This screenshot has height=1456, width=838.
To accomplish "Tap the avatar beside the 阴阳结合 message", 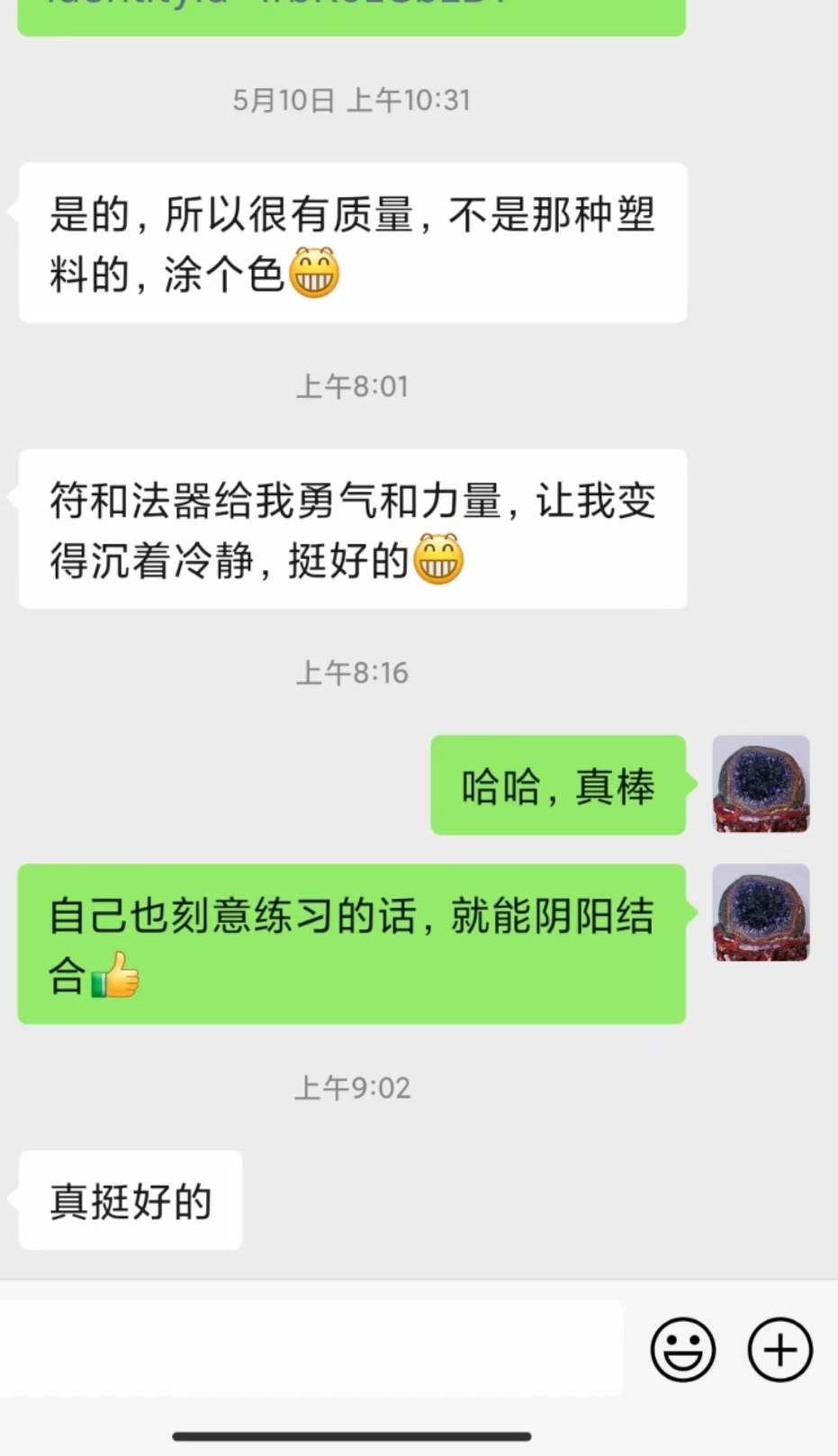I will point(761,913).
